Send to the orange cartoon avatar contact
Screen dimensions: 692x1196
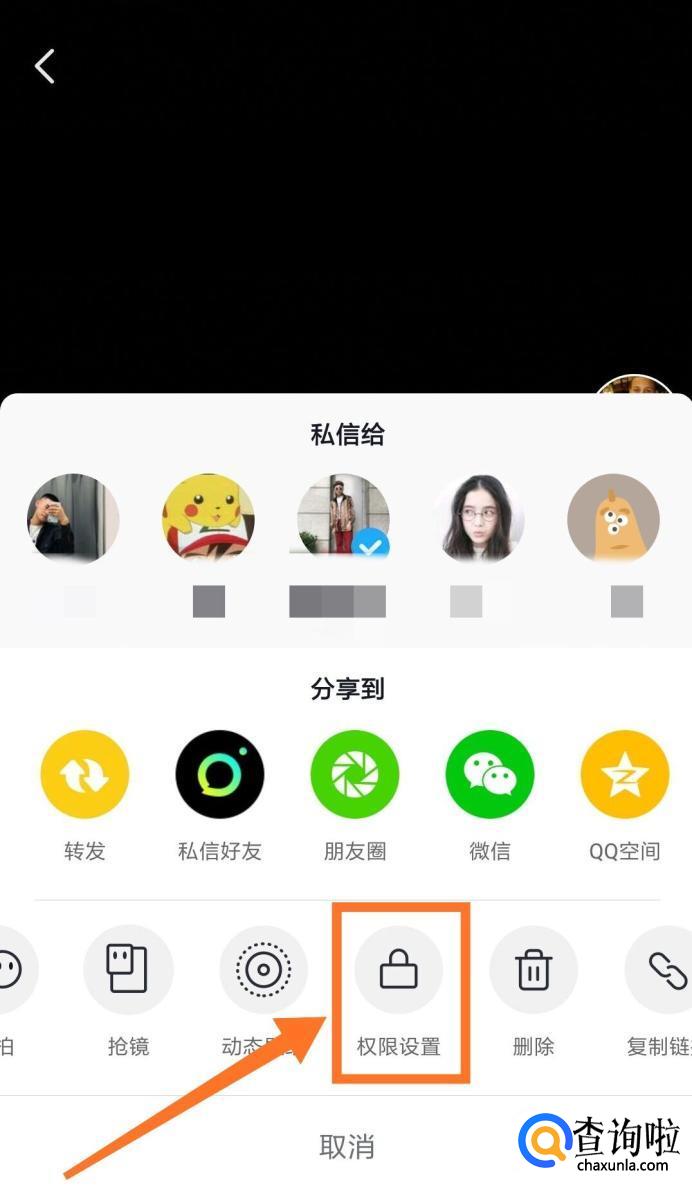[x=614, y=520]
